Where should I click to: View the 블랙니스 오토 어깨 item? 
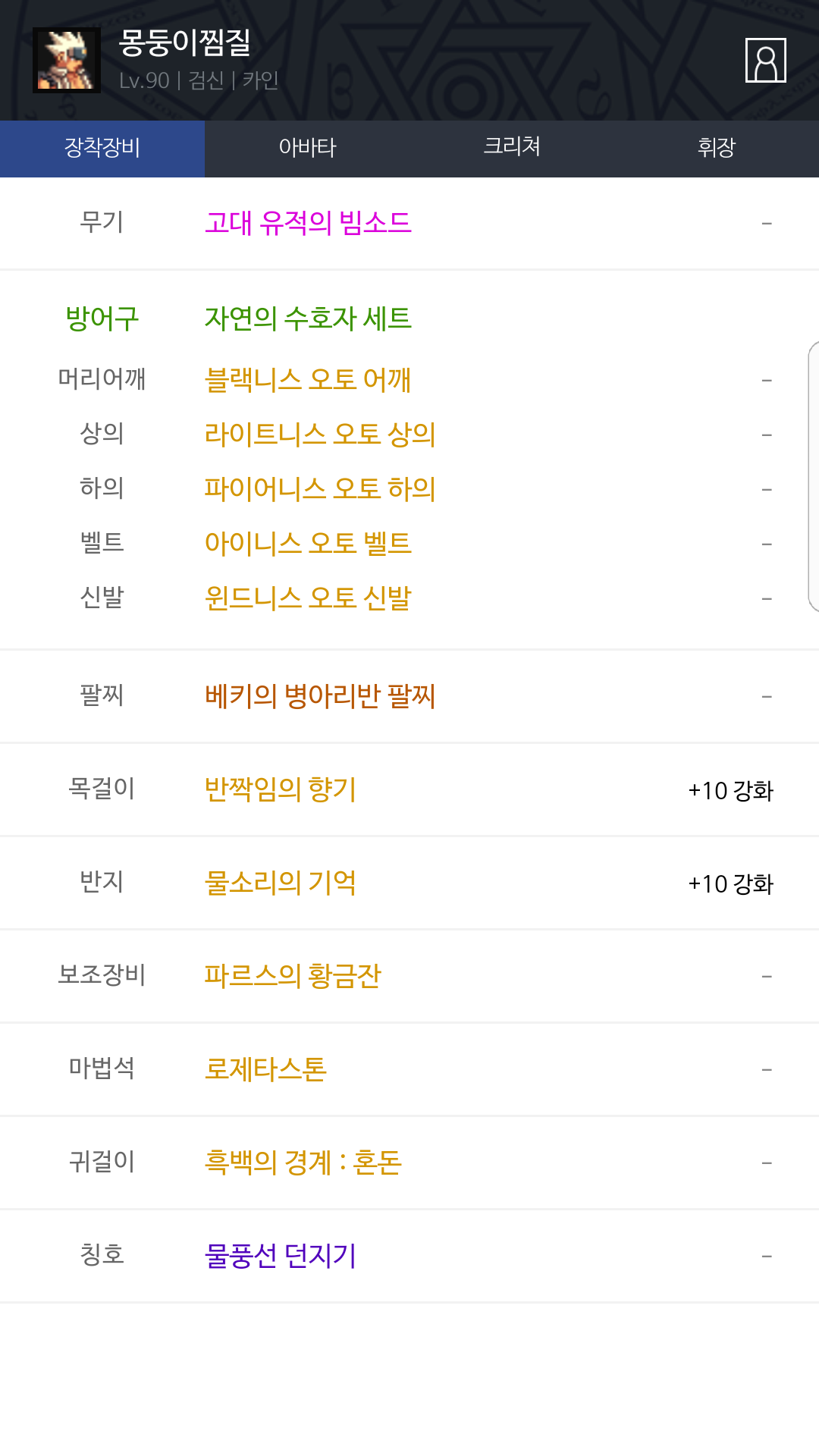pyautogui.click(x=308, y=379)
